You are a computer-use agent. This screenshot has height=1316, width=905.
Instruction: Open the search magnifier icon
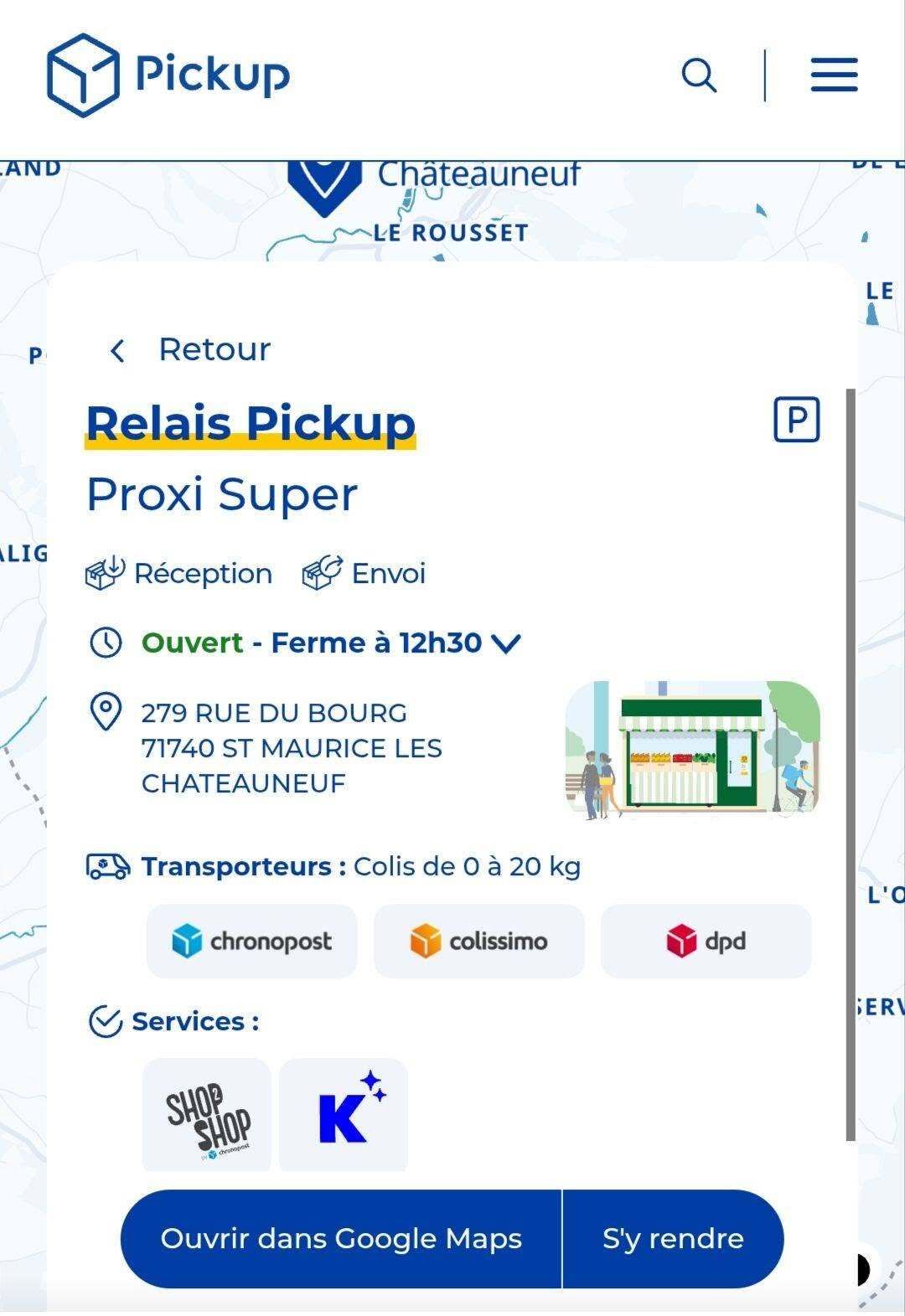699,75
